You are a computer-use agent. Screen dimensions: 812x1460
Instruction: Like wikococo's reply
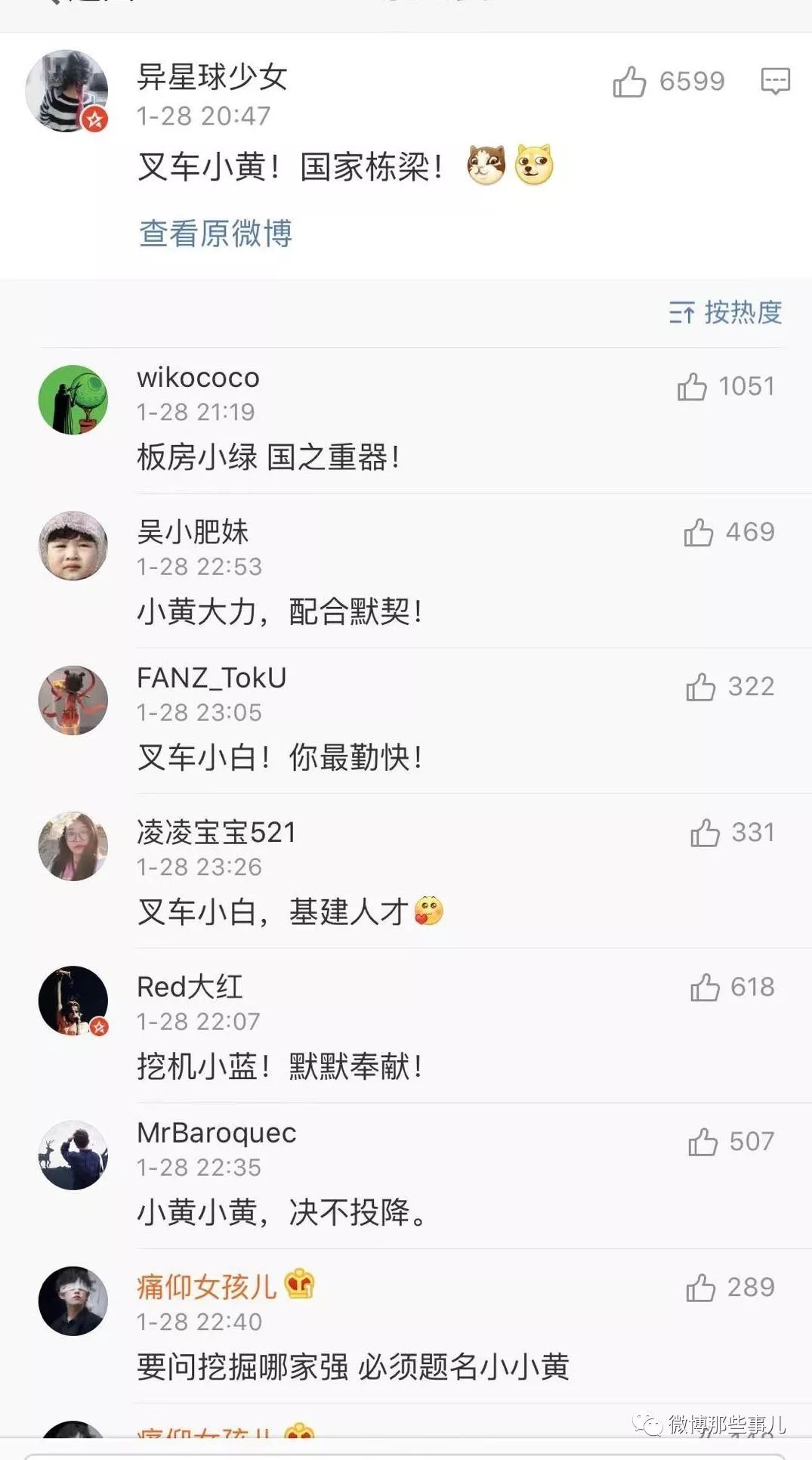692,387
